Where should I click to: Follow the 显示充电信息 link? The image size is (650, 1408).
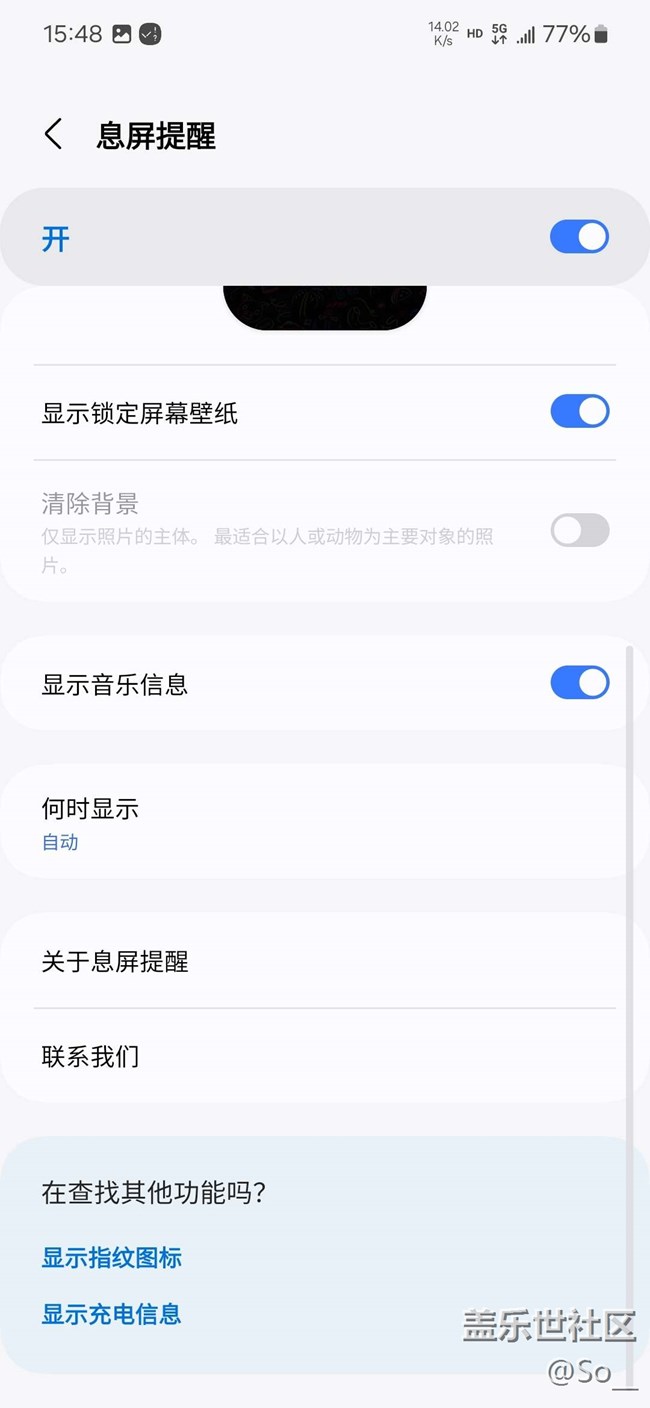click(112, 1314)
